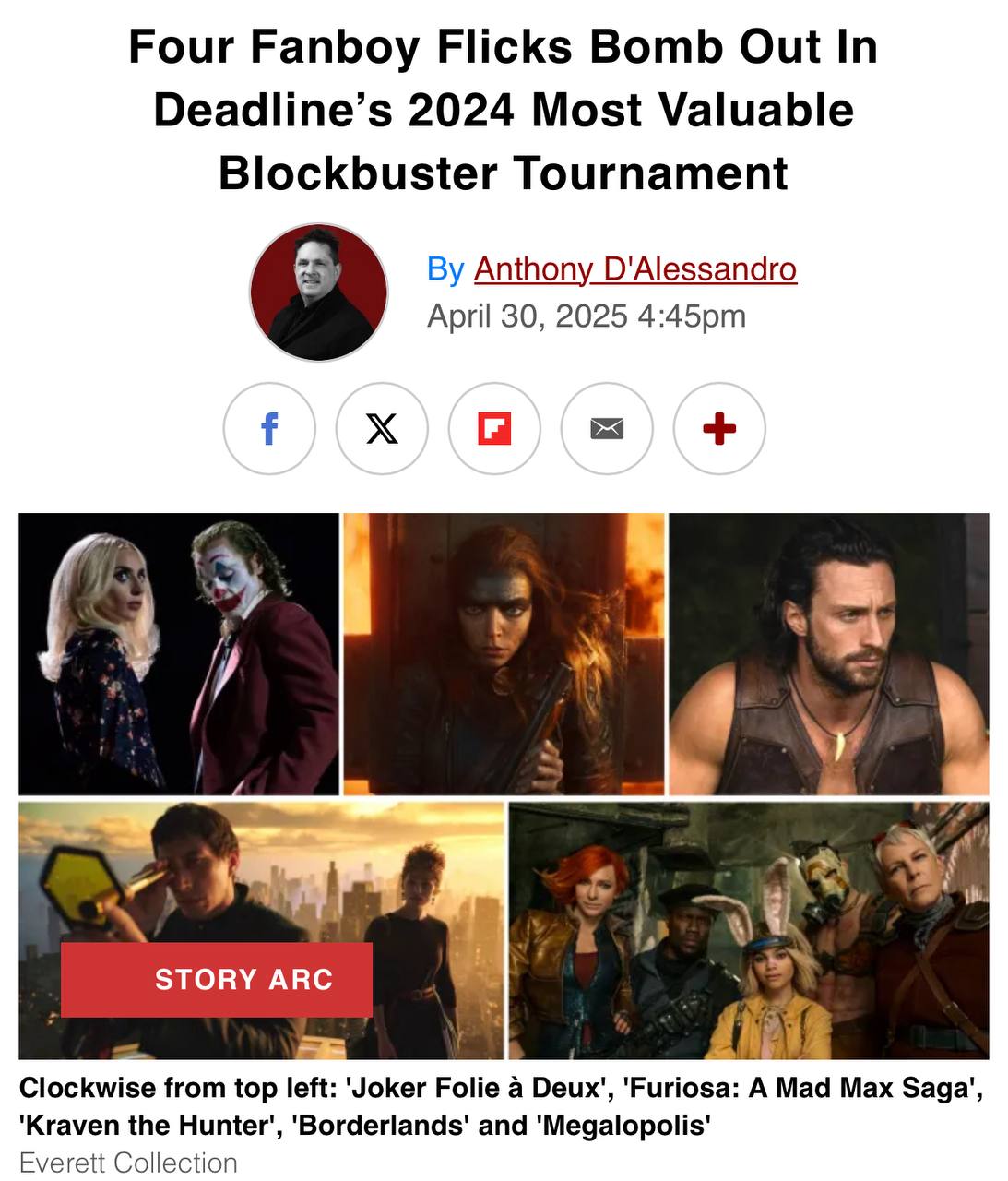Share the article on X
The height and width of the screenshot is (1181, 1008).
(x=382, y=429)
